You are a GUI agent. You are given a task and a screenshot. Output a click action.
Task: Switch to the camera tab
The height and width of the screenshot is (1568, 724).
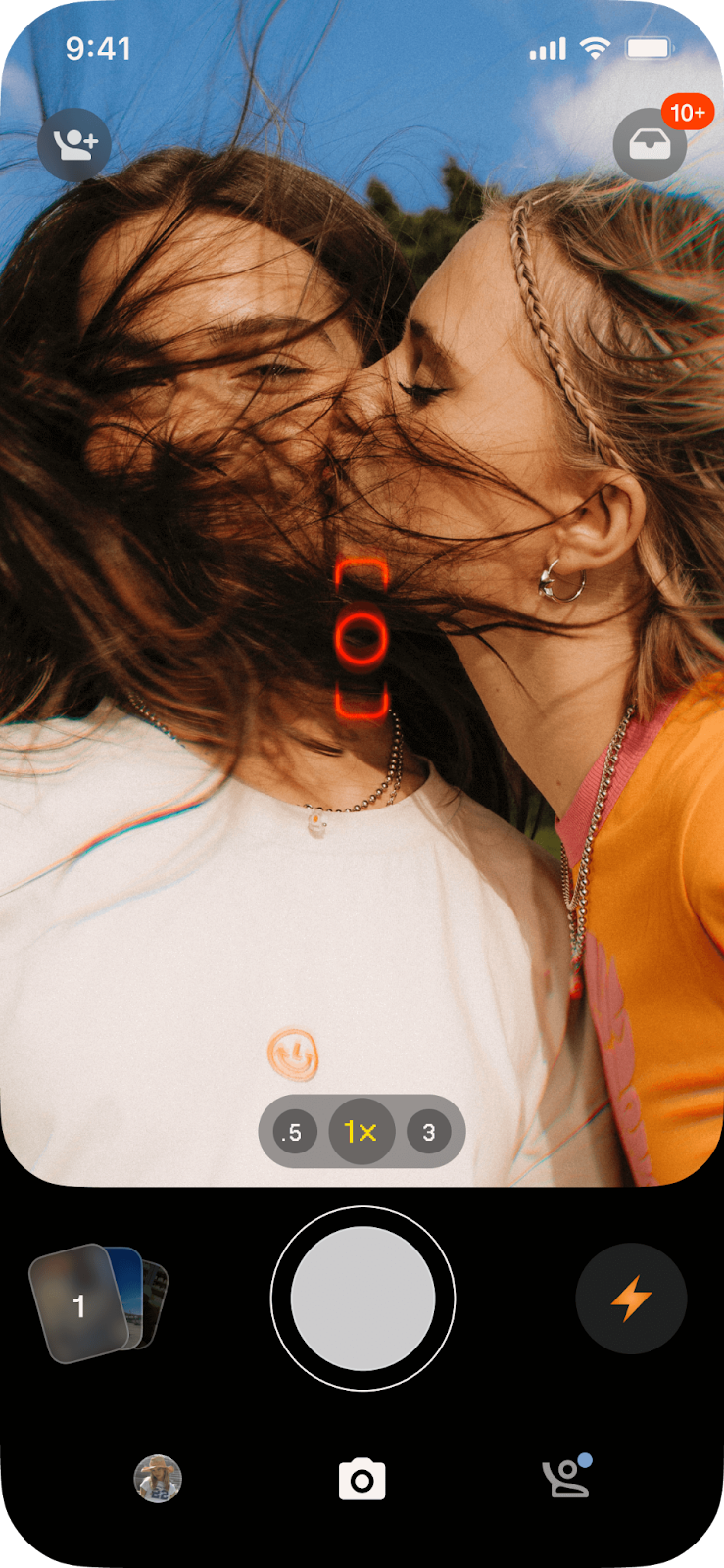(362, 1480)
